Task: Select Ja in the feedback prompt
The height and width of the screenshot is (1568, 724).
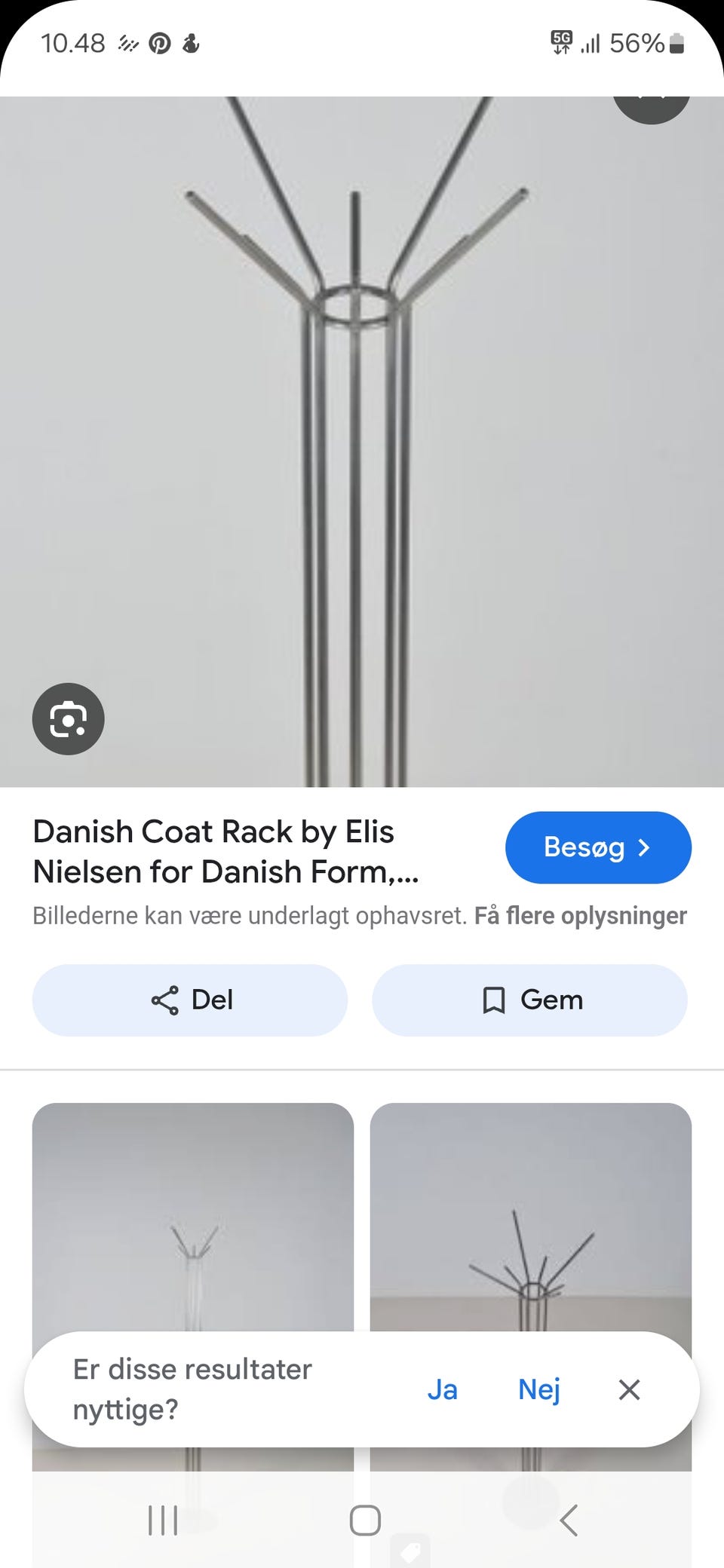Action: point(443,1389)
